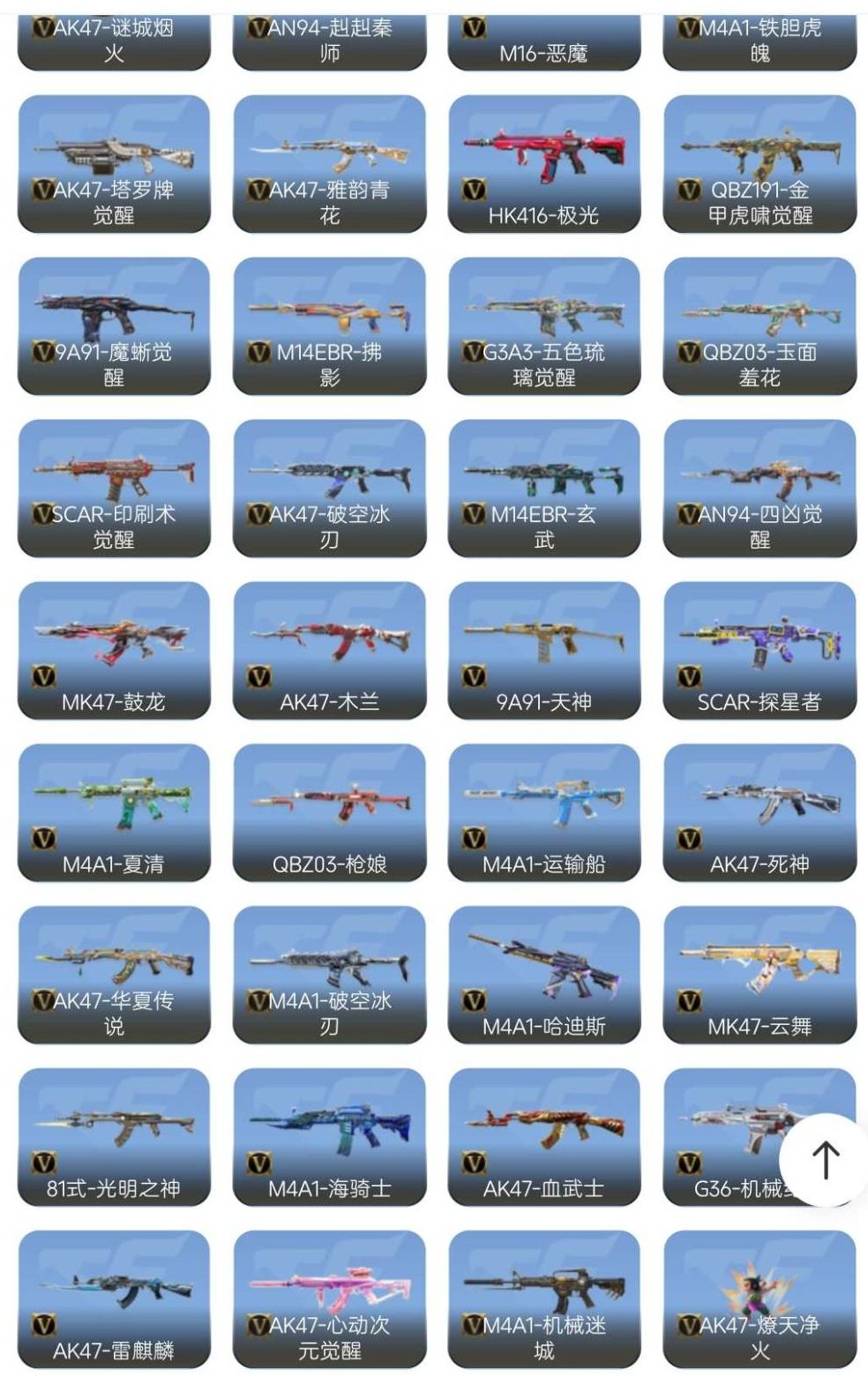Open the QBZ03-枪娘 card

329,812
